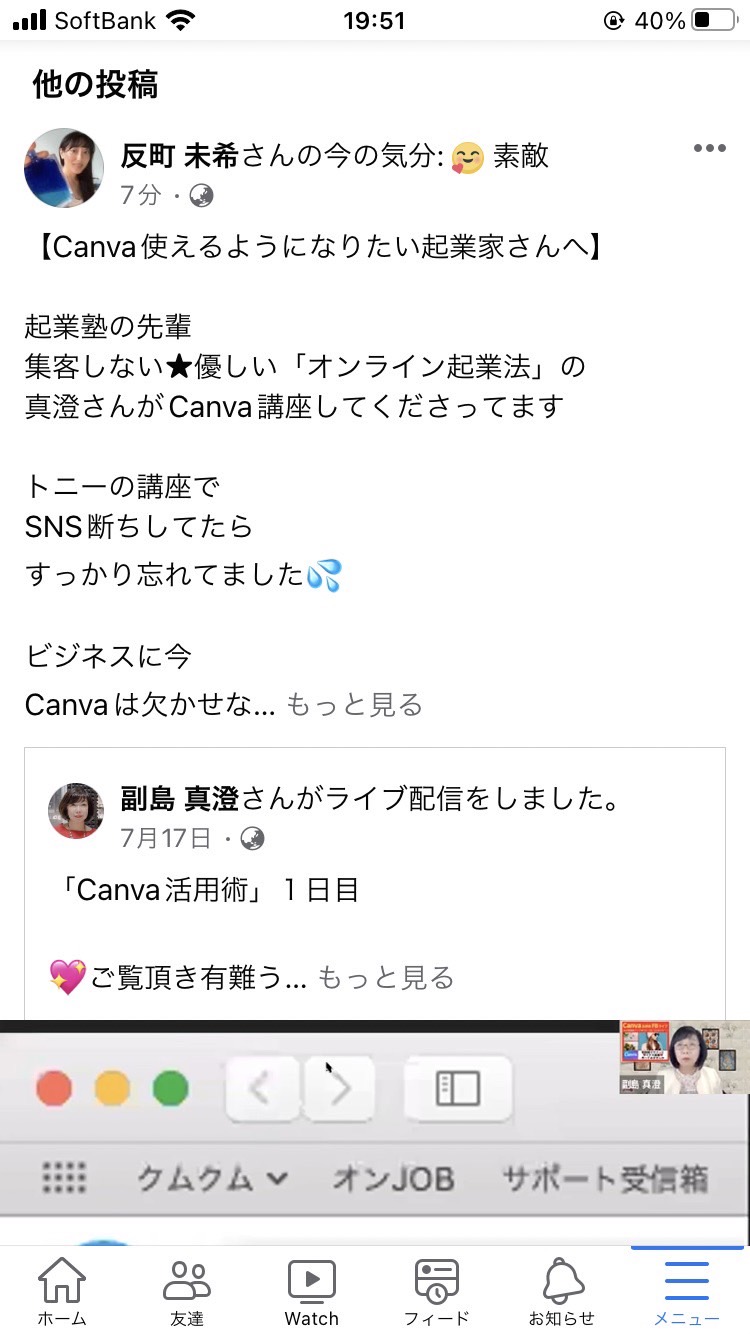Screen dimensions: 750x1334
Task: Play the shared live video
Action: pyautogui.click(x=375, y=1132)
